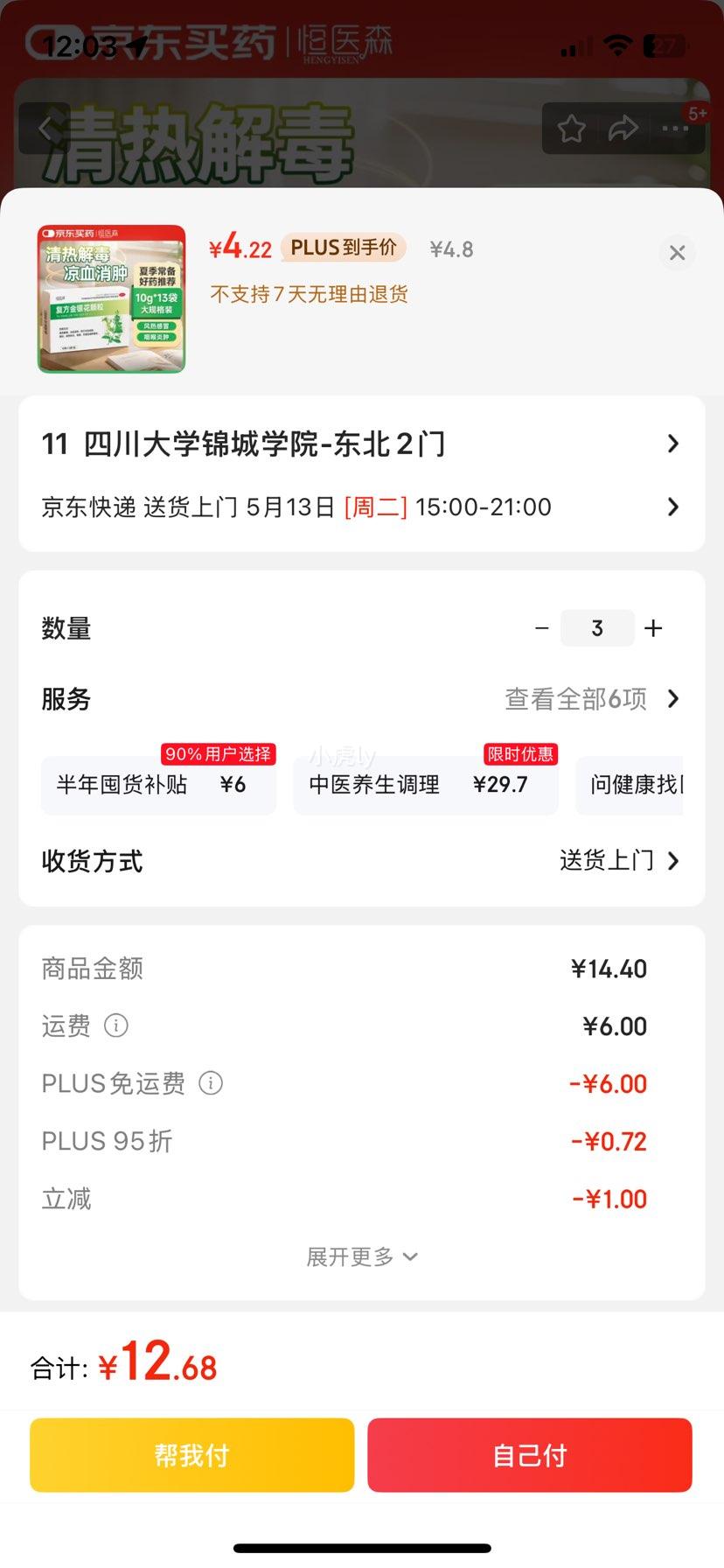Image resolution: width=724 pixels, height=1568 pixels.
Task: Select the 半年囤货补贴 ¥6 service
Action: point(159,785)
